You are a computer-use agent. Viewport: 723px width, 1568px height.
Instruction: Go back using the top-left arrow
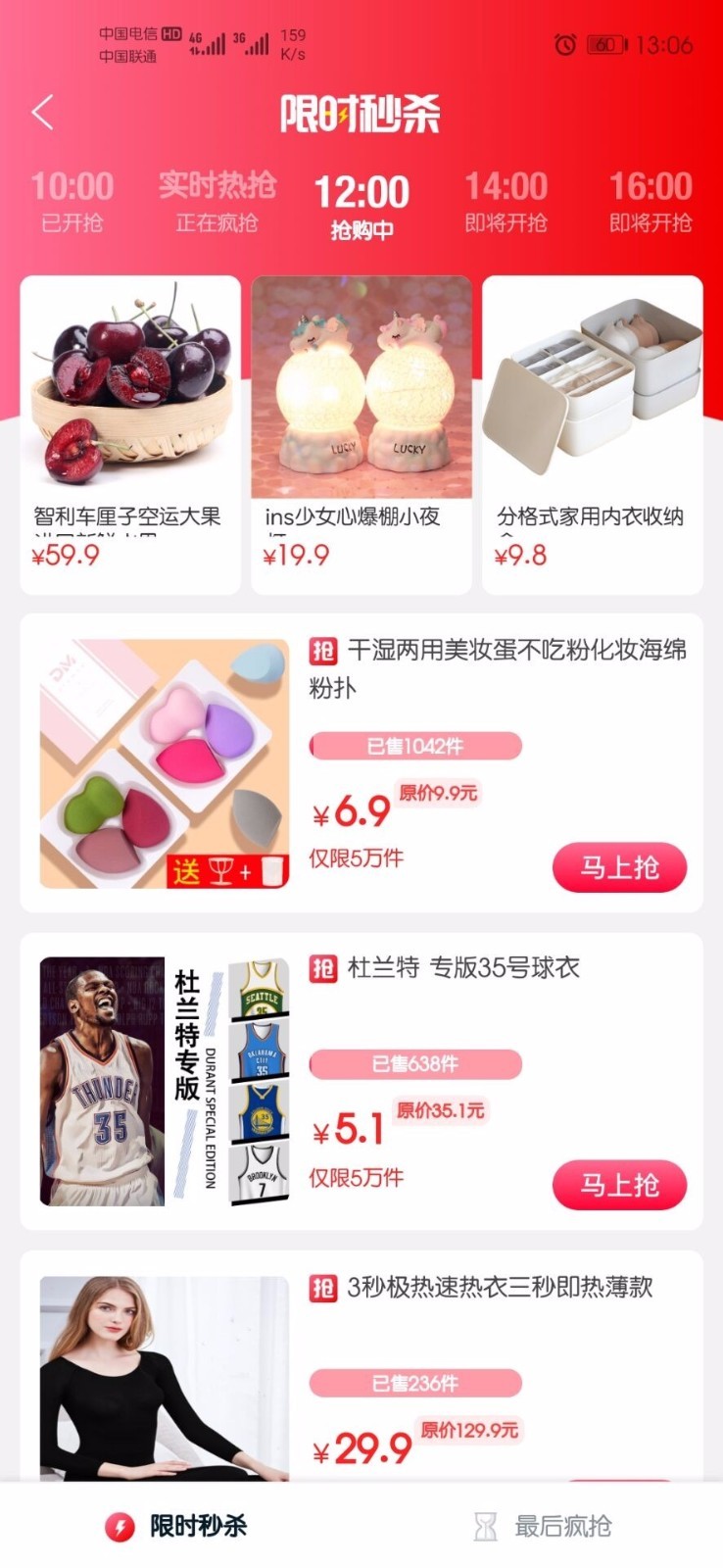click(x=43, y=113)
